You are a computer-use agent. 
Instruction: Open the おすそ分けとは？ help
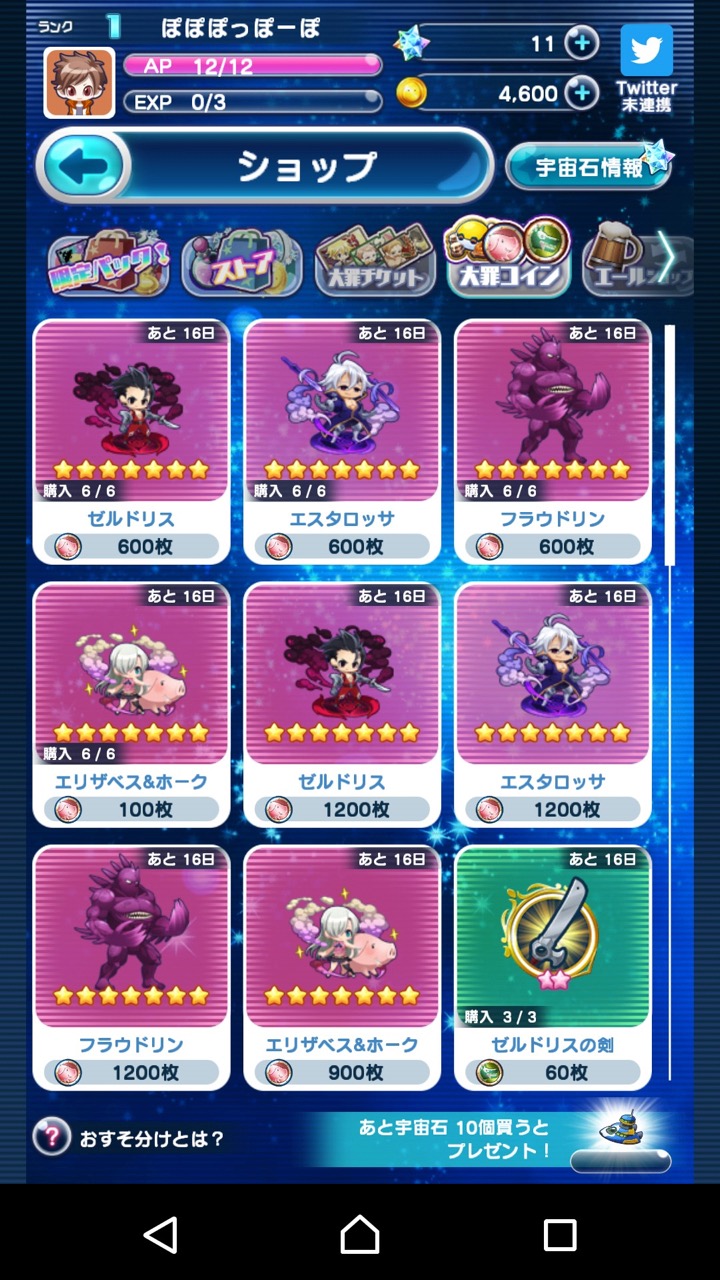[130, 1137]
